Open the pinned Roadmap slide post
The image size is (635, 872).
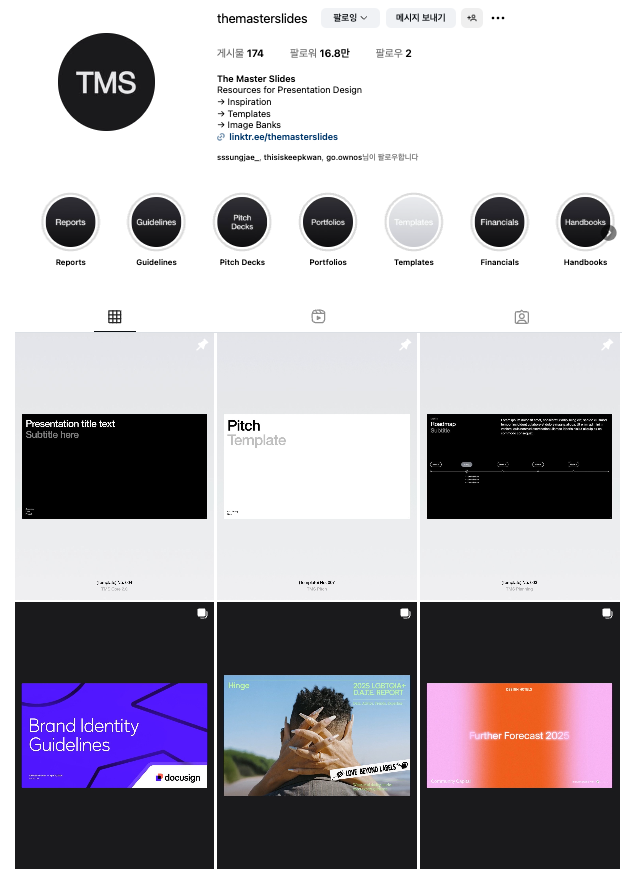(519, 466)
